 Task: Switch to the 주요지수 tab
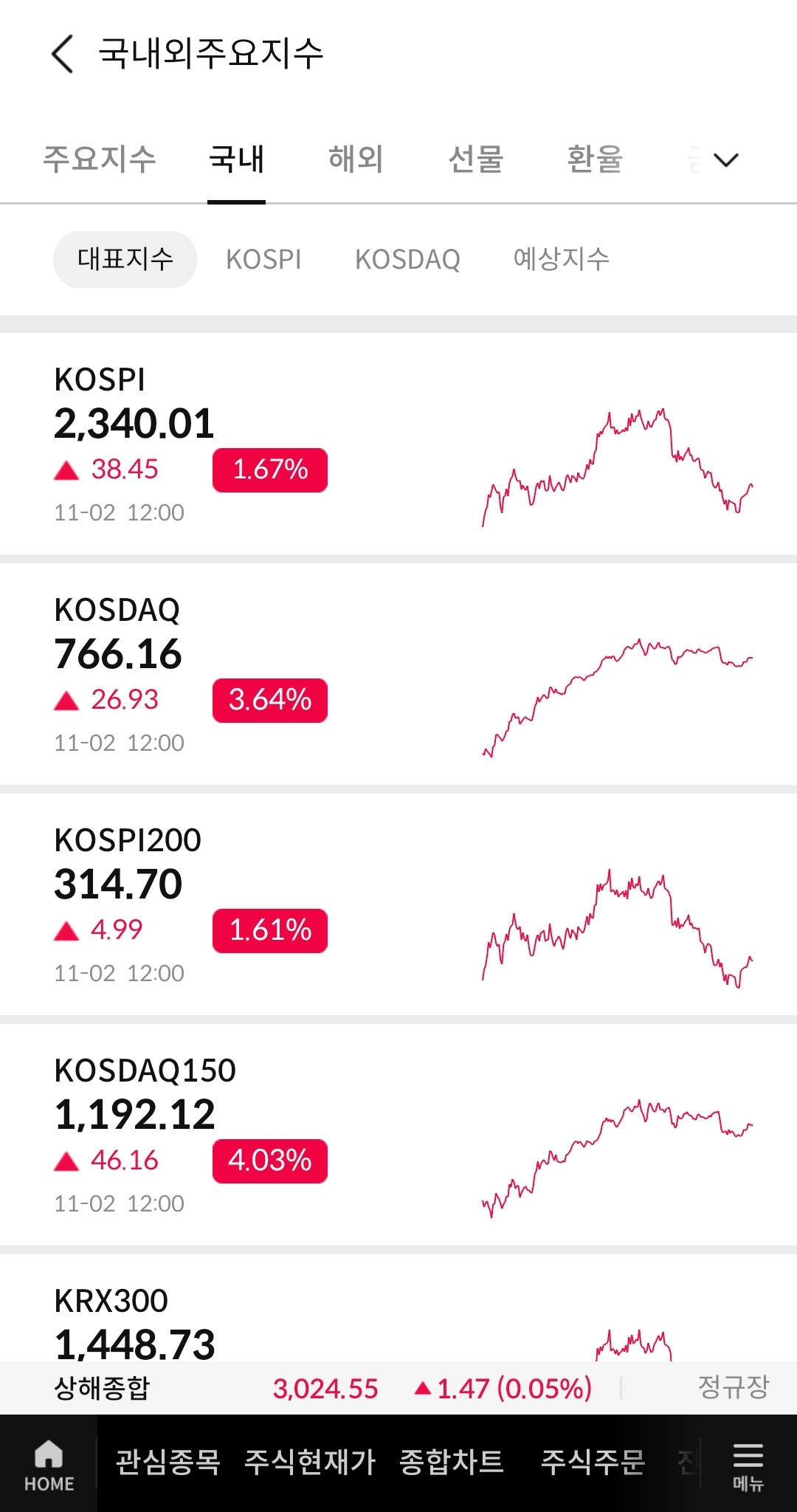point(100,159)
